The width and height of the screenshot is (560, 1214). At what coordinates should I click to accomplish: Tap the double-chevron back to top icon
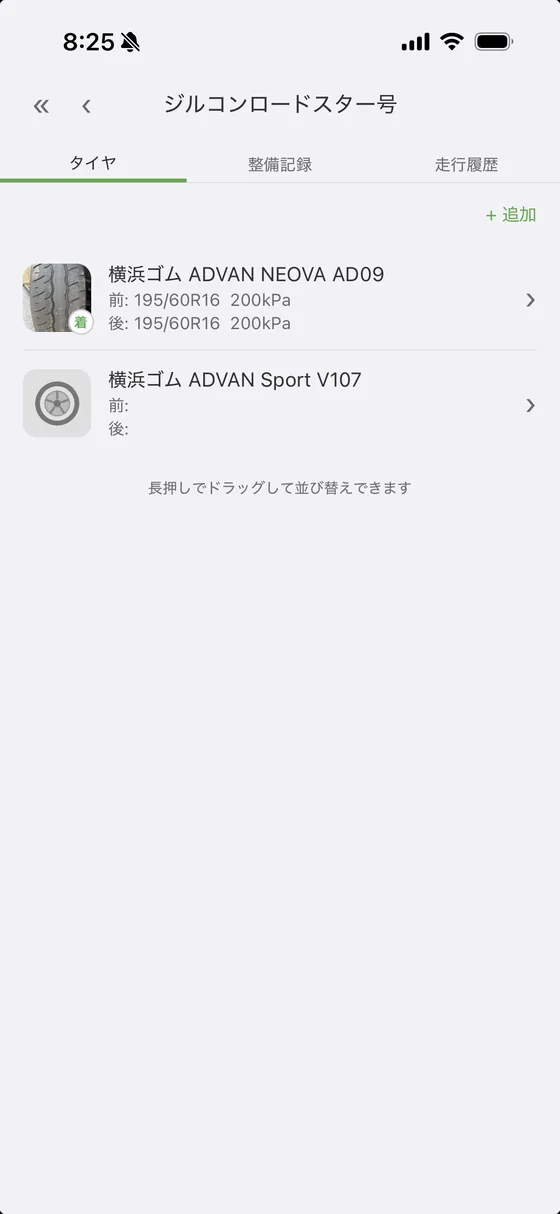pos(41,106)
